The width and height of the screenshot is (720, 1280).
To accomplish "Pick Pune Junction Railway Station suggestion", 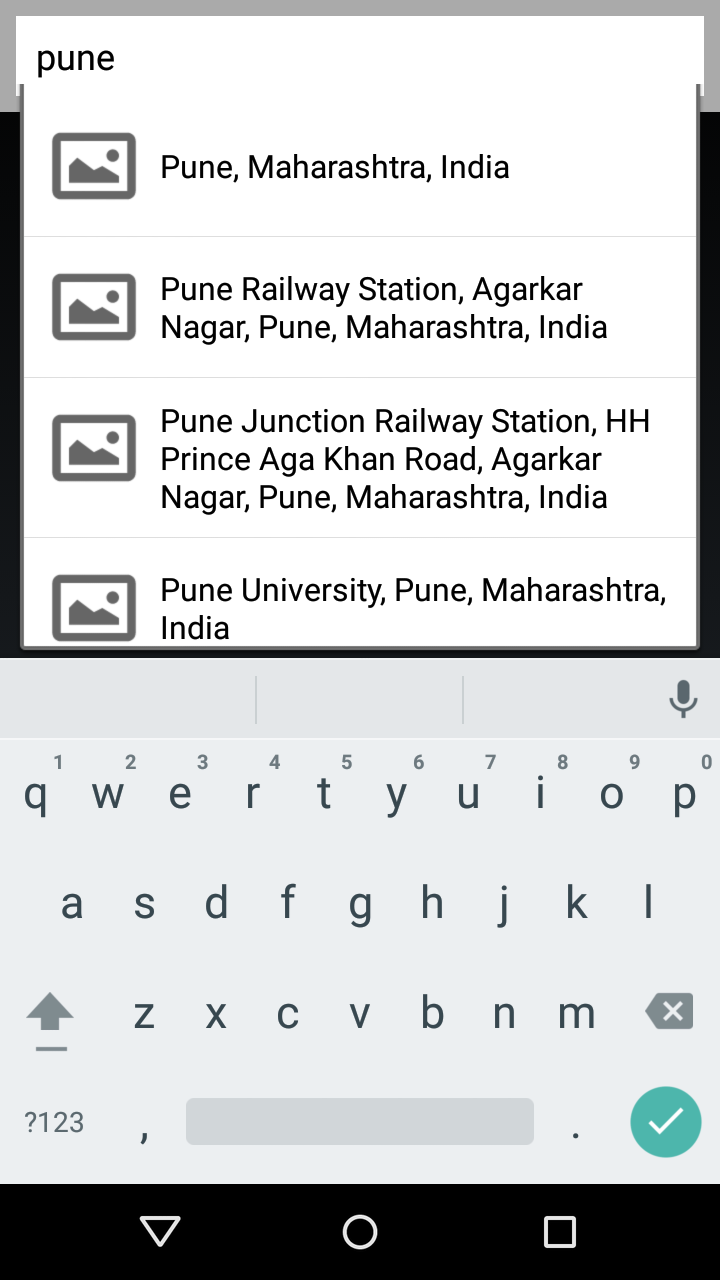I will [x=360, y=458].
